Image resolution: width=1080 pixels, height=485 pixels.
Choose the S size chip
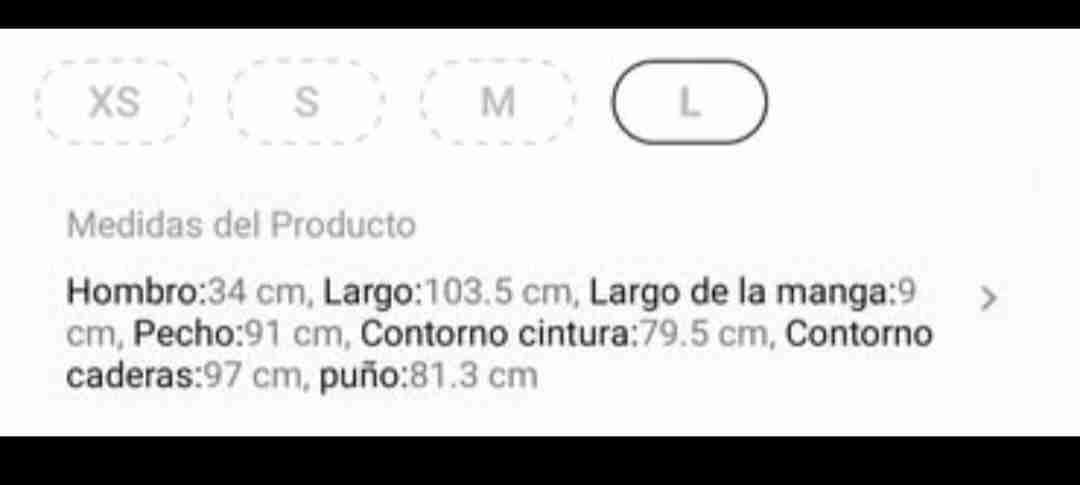[306, 102]
